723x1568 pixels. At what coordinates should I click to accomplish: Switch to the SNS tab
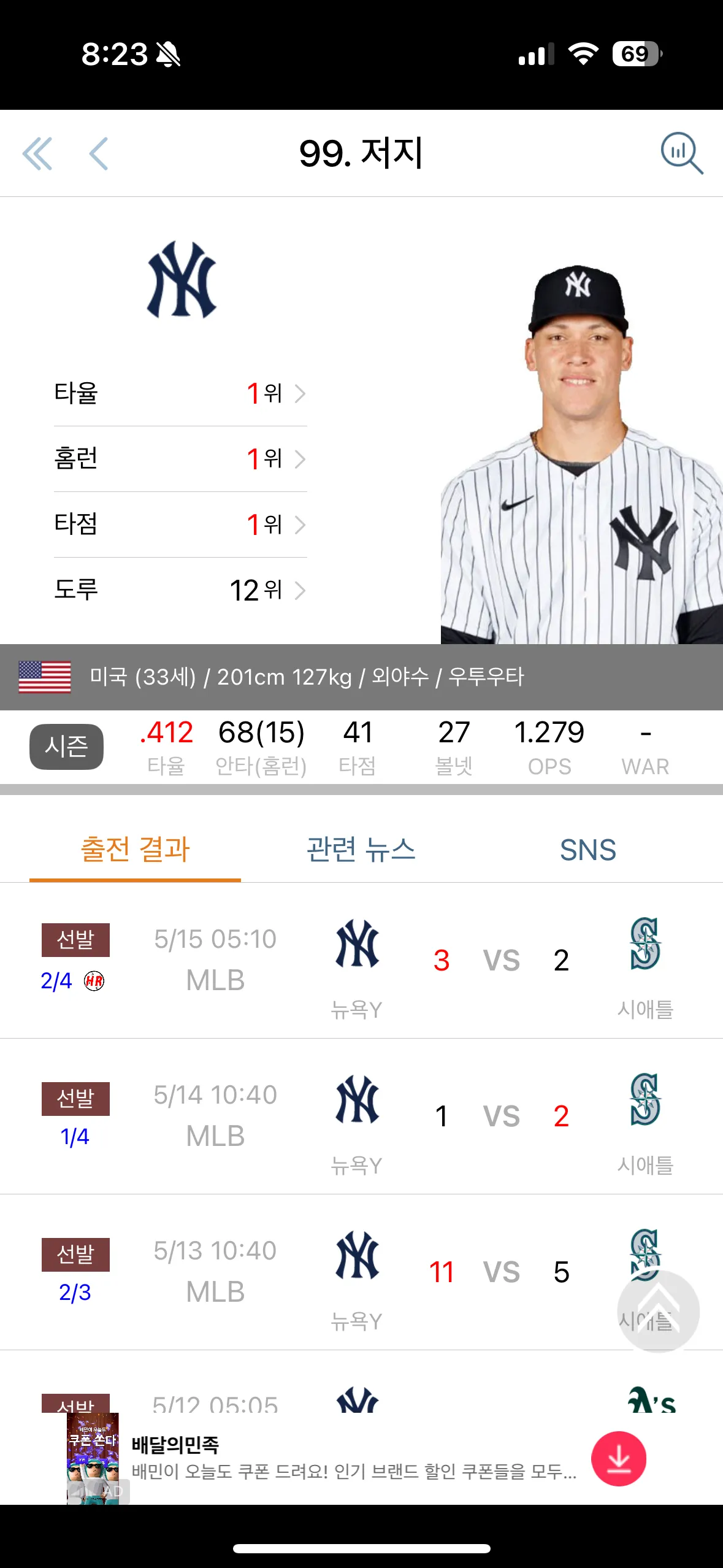(x=587, y=850)
